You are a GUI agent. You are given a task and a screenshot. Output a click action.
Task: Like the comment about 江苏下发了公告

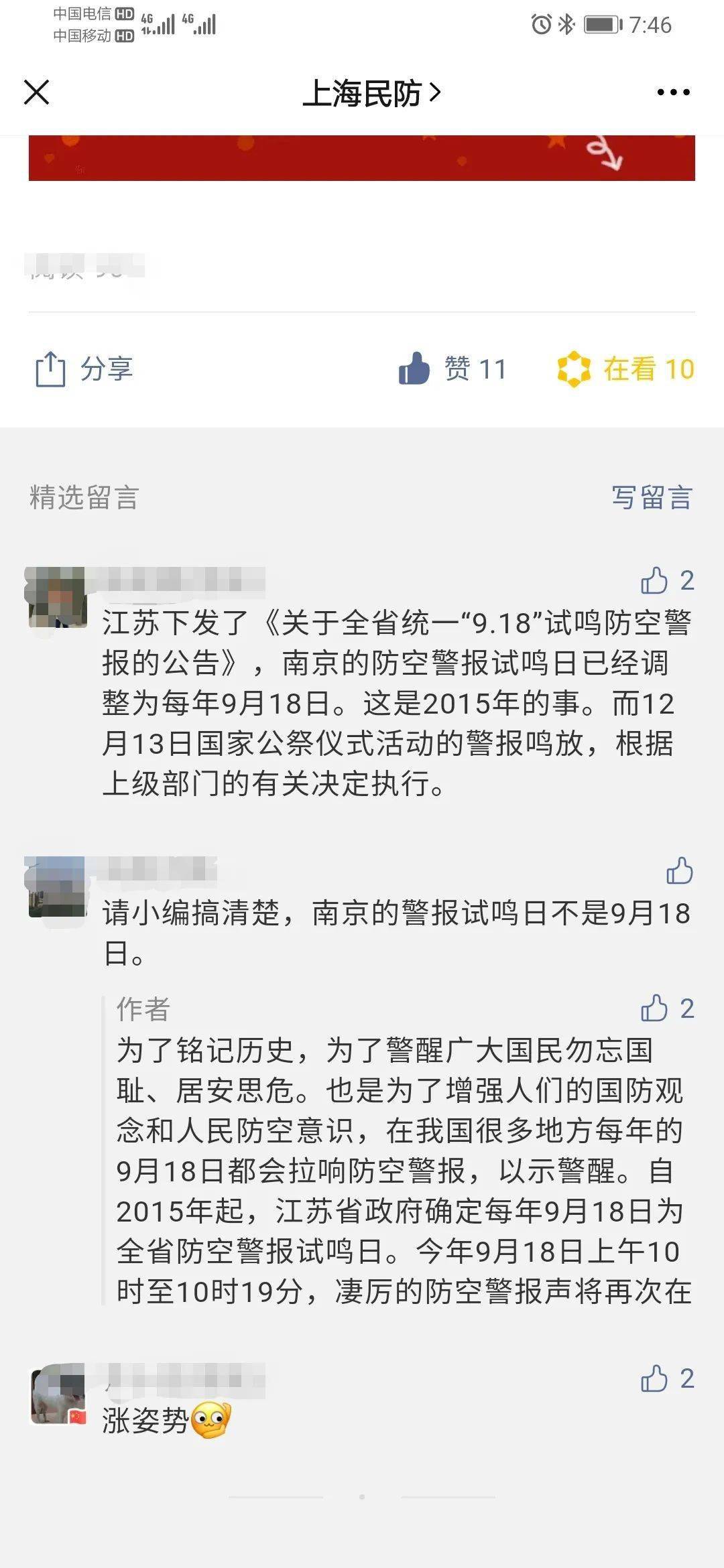(667, 580)
